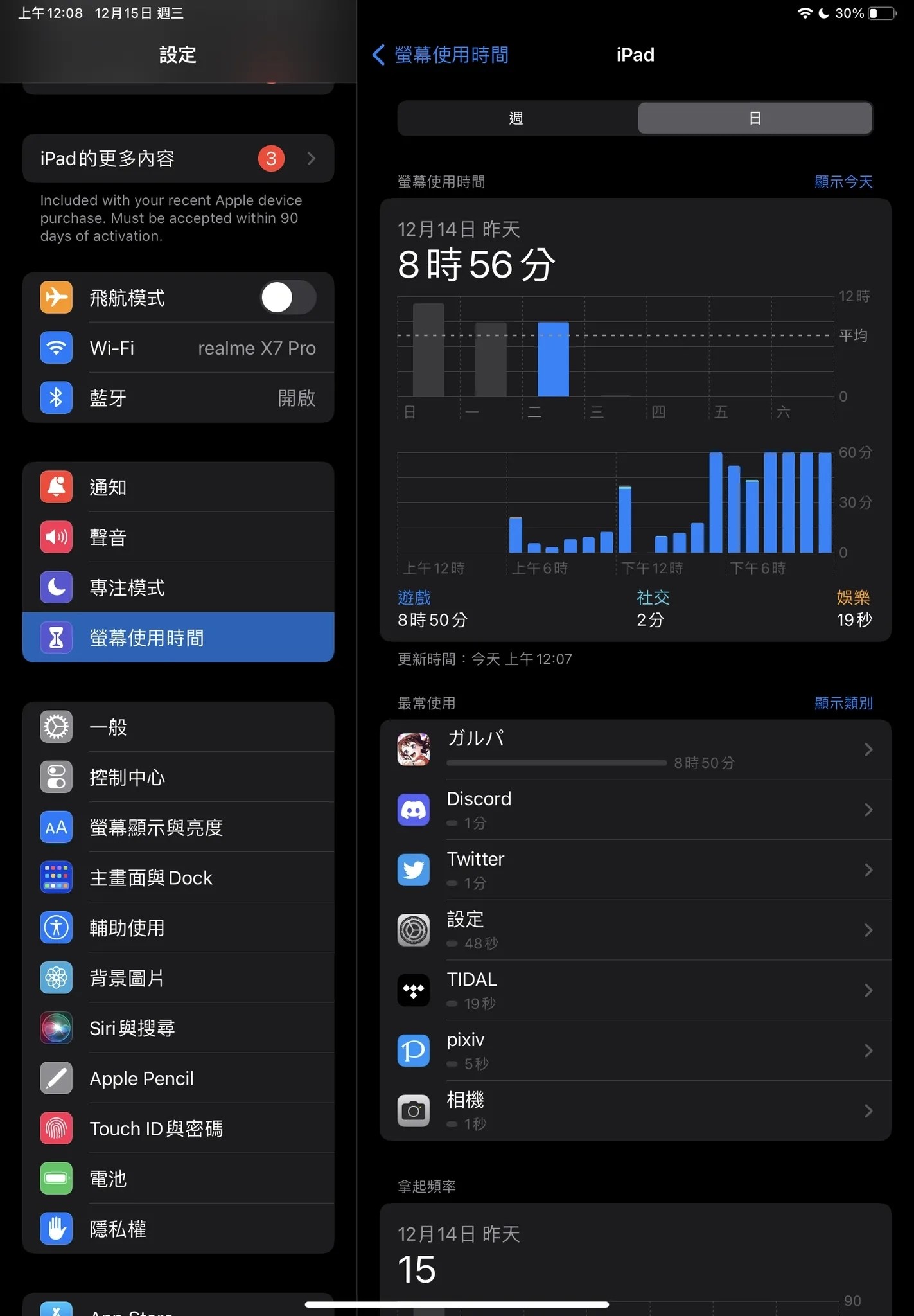914x1316 pixels.
Task: Go back to 螢幕使用時間
Action: coord(441,55)
